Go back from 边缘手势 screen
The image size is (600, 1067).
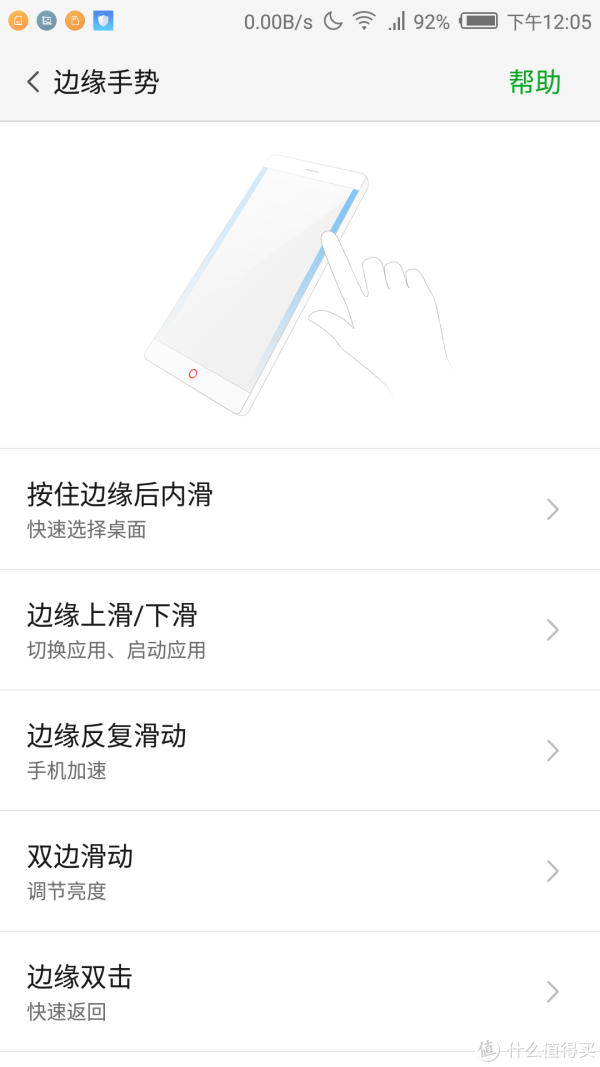[x=34, y=82]
